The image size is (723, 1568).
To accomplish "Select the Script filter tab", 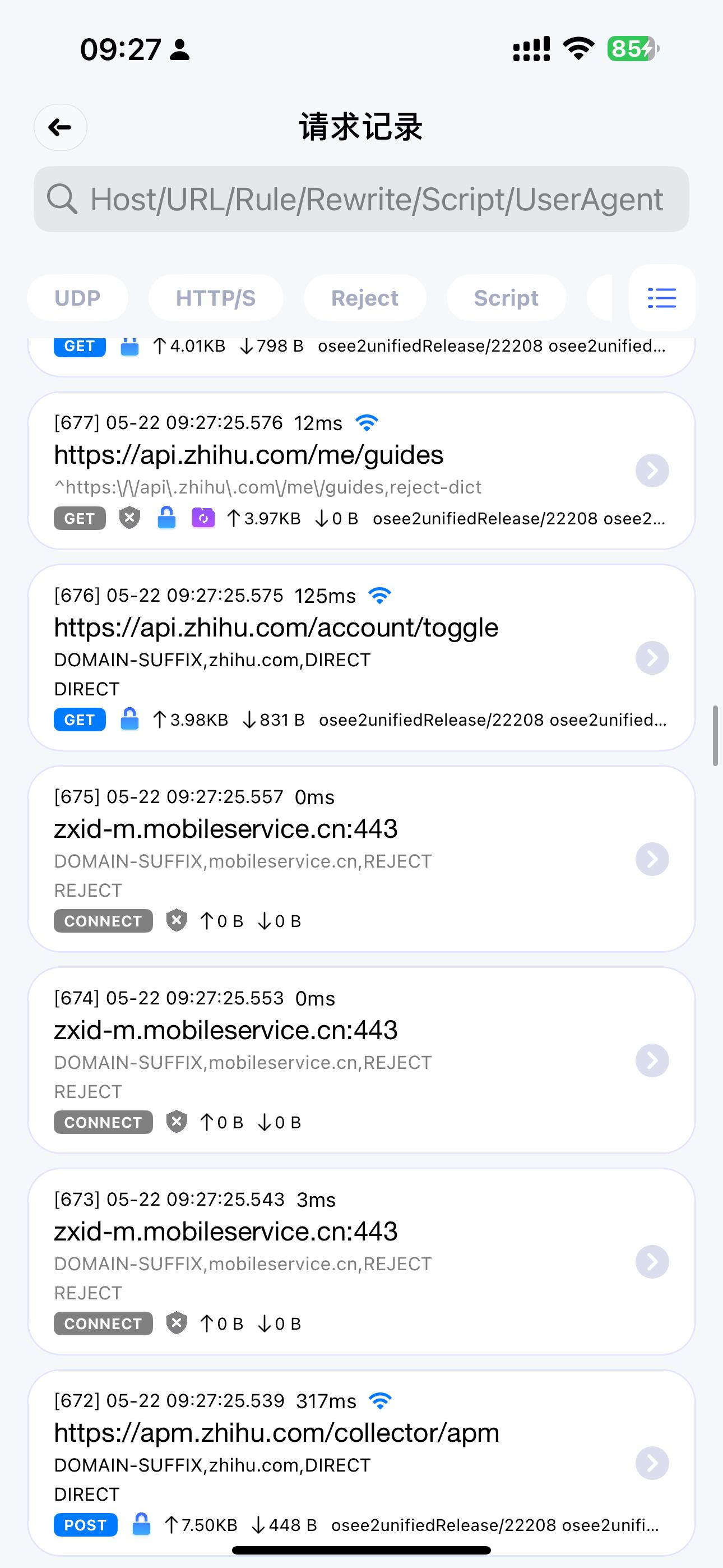I will click(x=506, y=298).
